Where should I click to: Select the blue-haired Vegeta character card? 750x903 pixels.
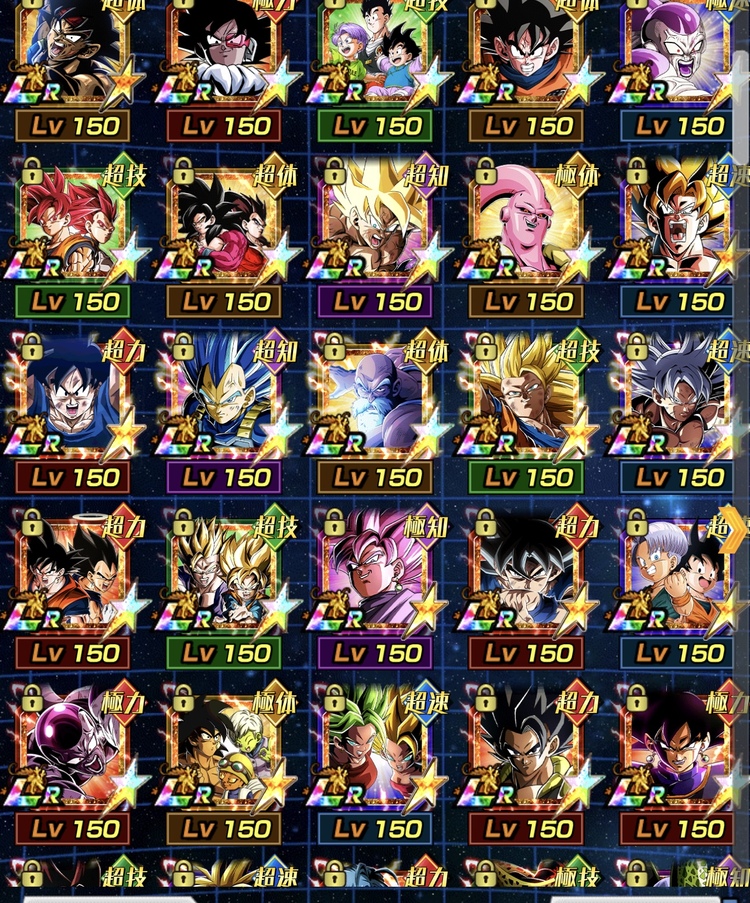pos(222,398)
